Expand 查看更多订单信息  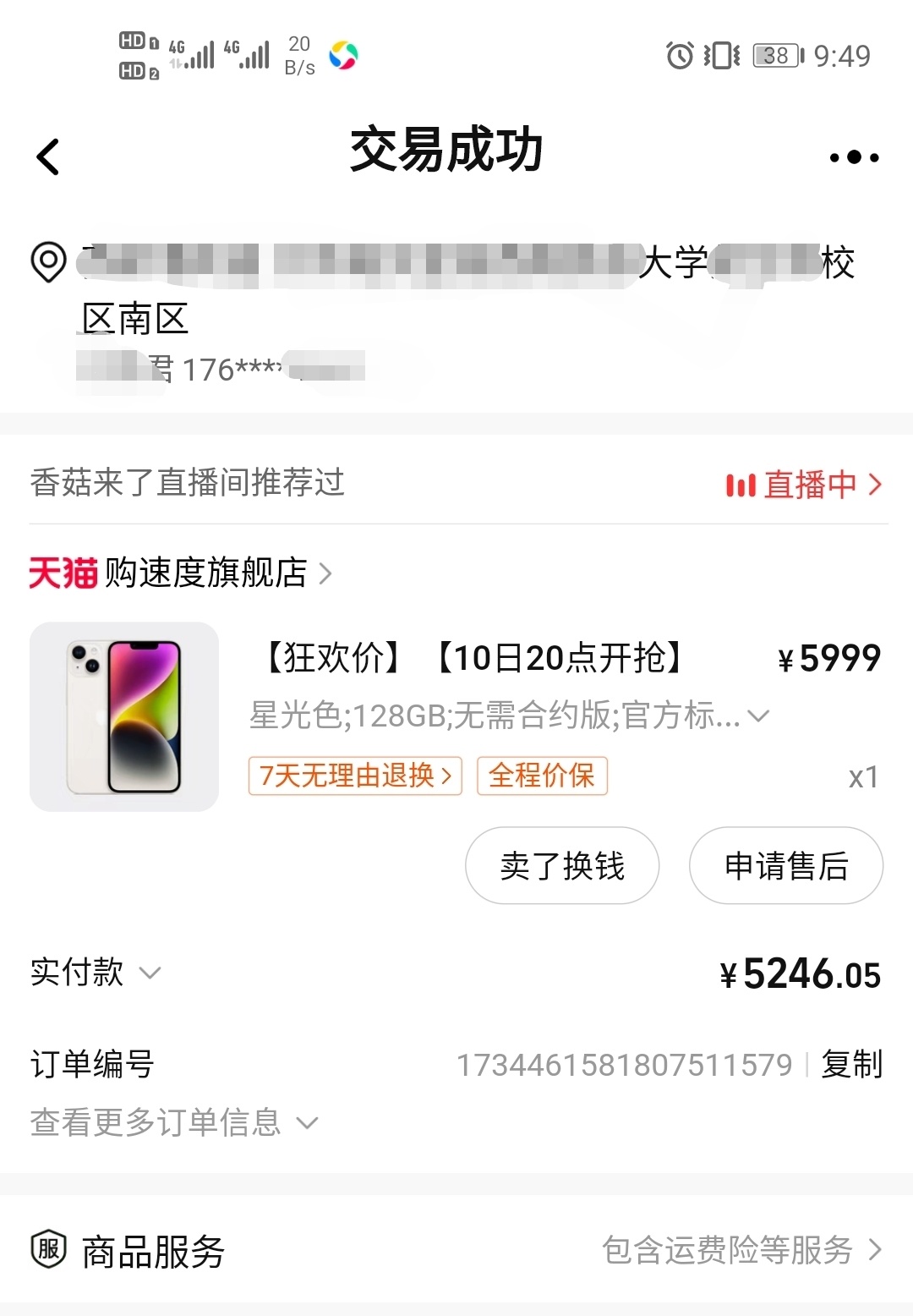click(173, 1123)
